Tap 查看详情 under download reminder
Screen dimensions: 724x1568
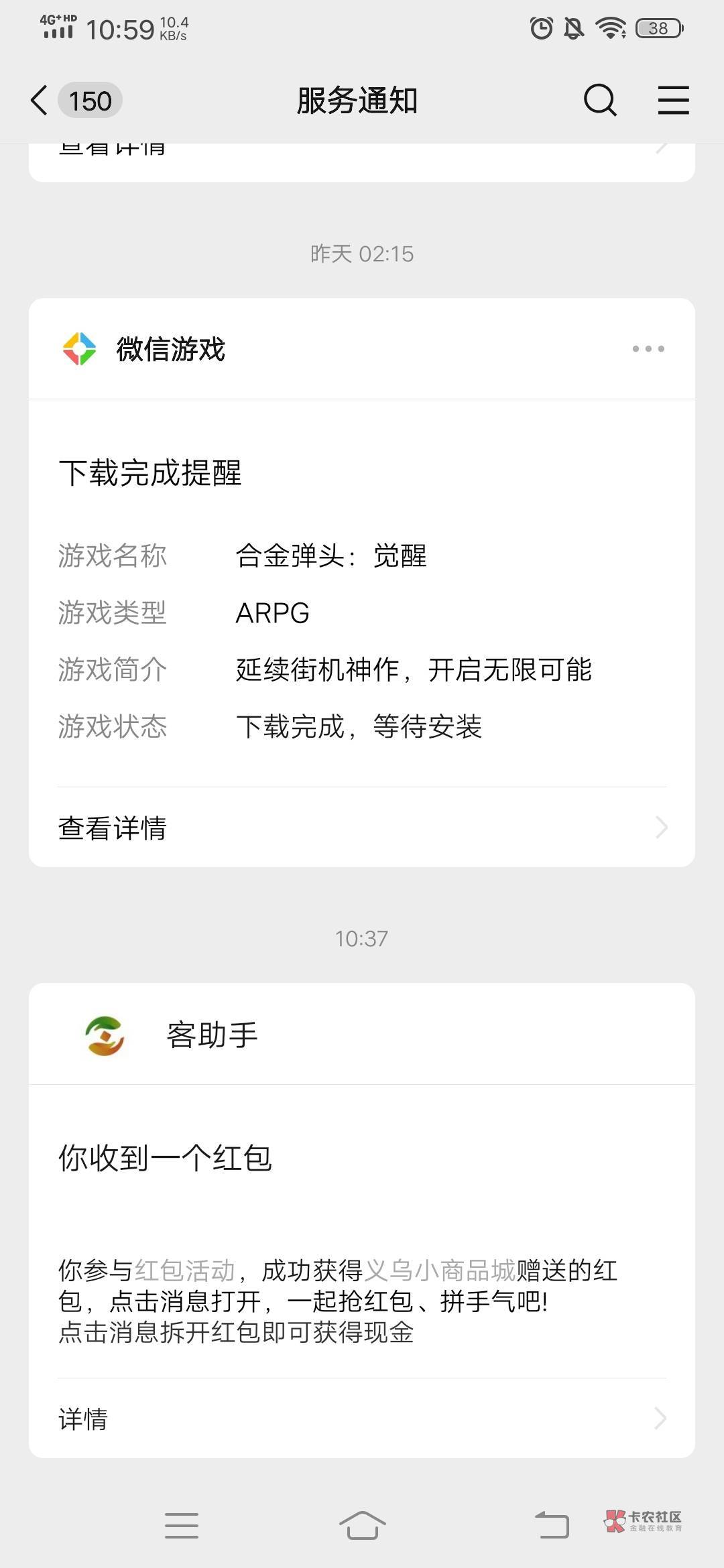pos(362,828)
